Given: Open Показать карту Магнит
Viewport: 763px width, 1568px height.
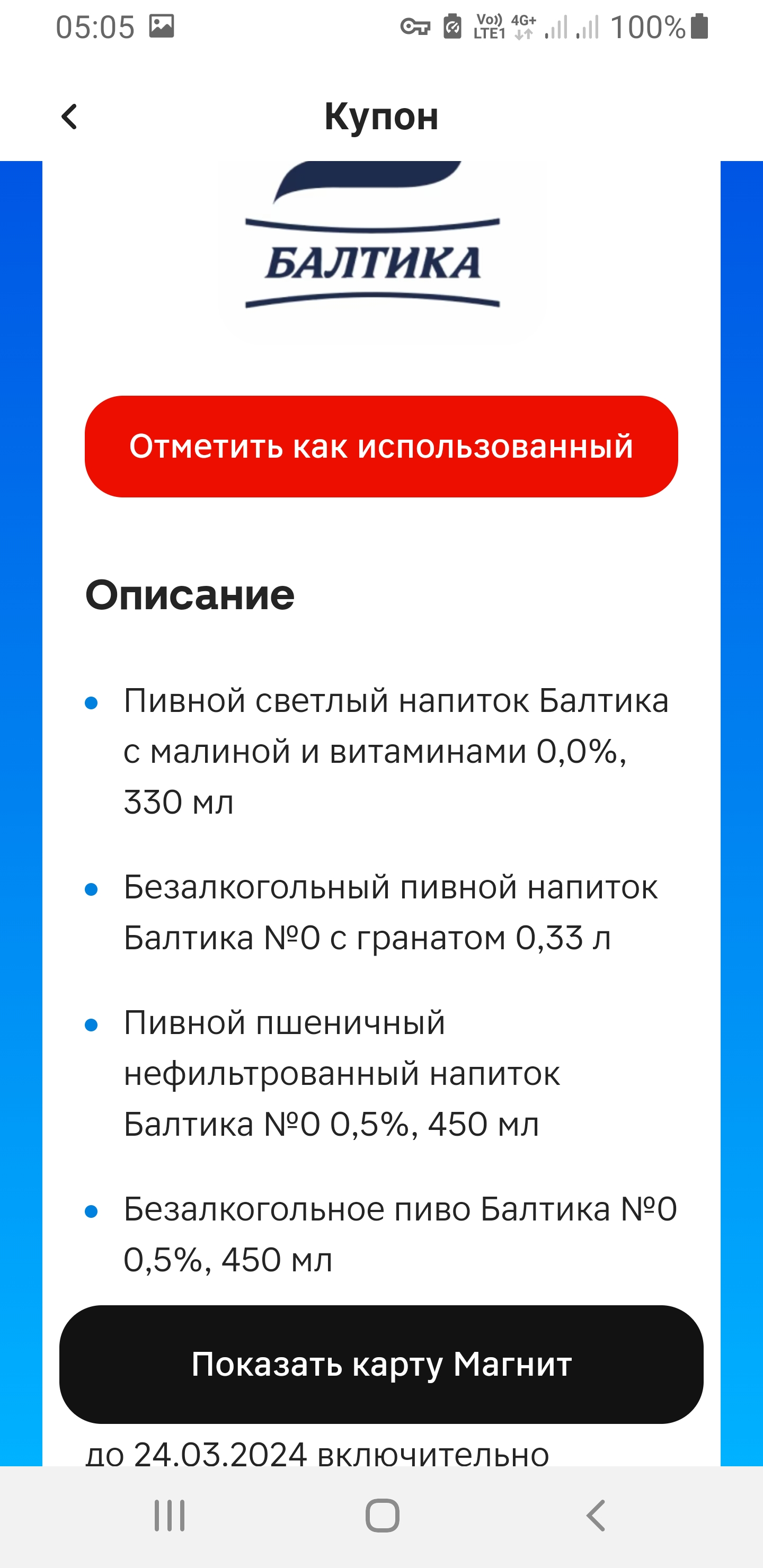Looking at the screenshot, I should 381,1364.
